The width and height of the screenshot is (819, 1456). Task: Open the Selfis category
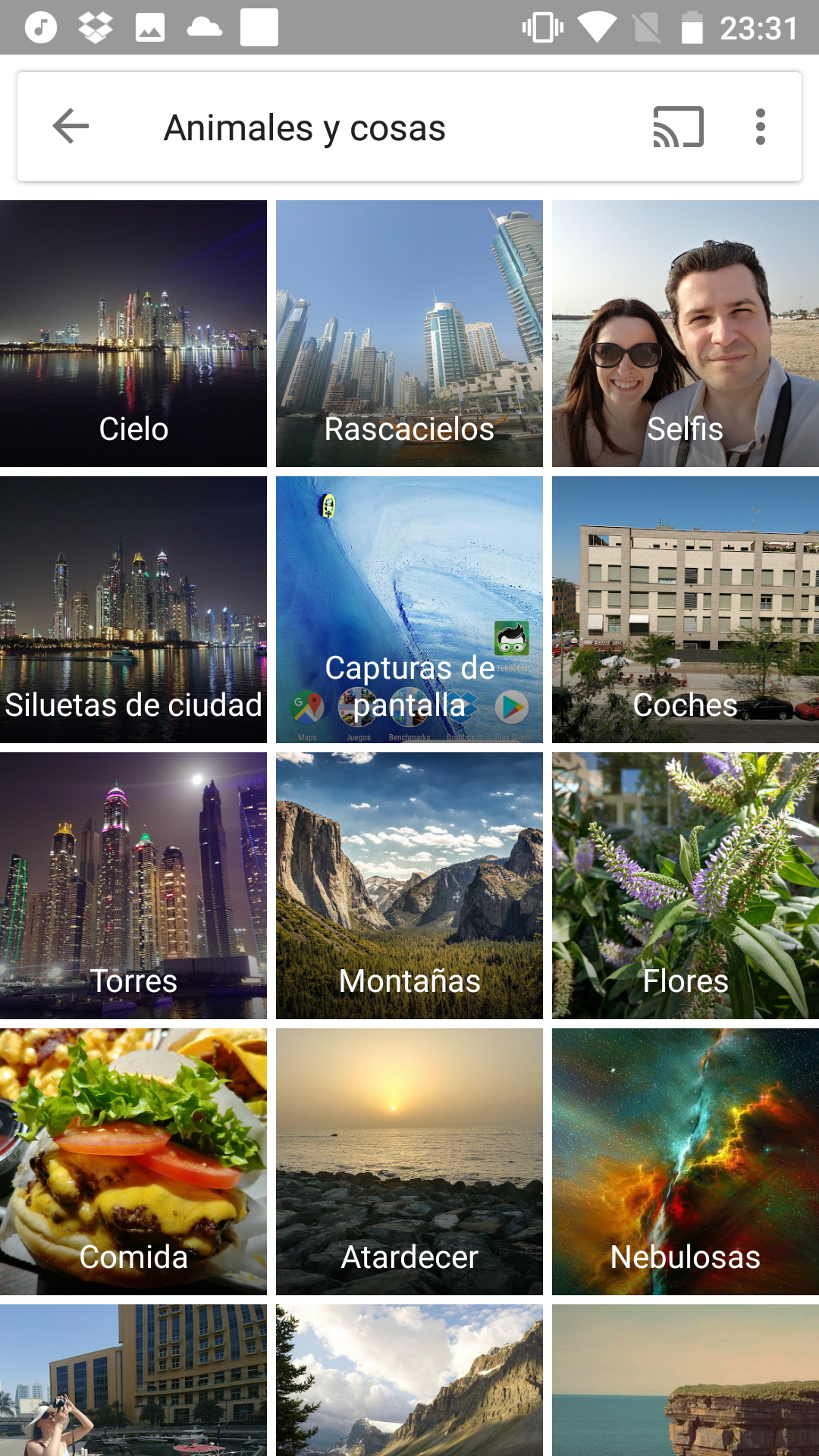tap(686, 334)
